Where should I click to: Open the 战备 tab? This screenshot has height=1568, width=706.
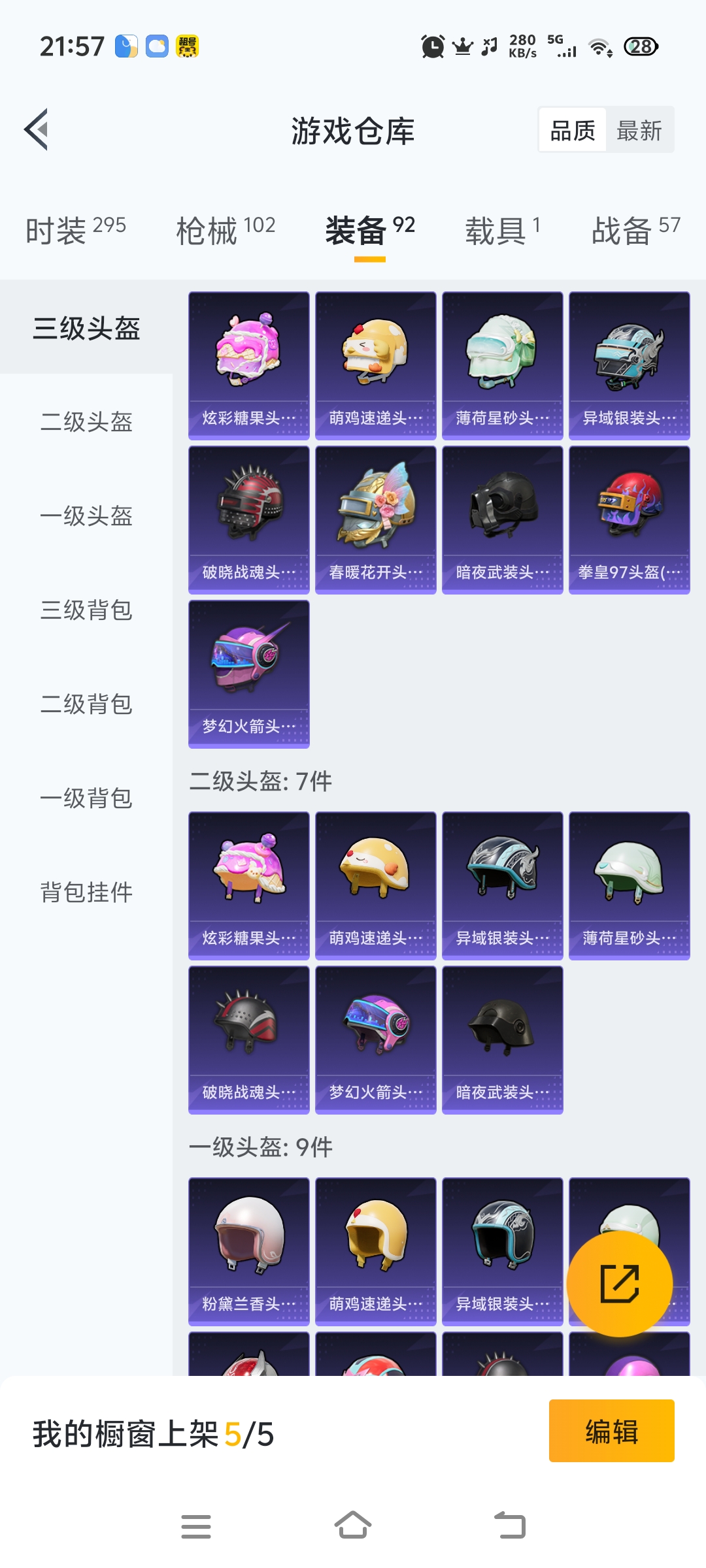635,230
